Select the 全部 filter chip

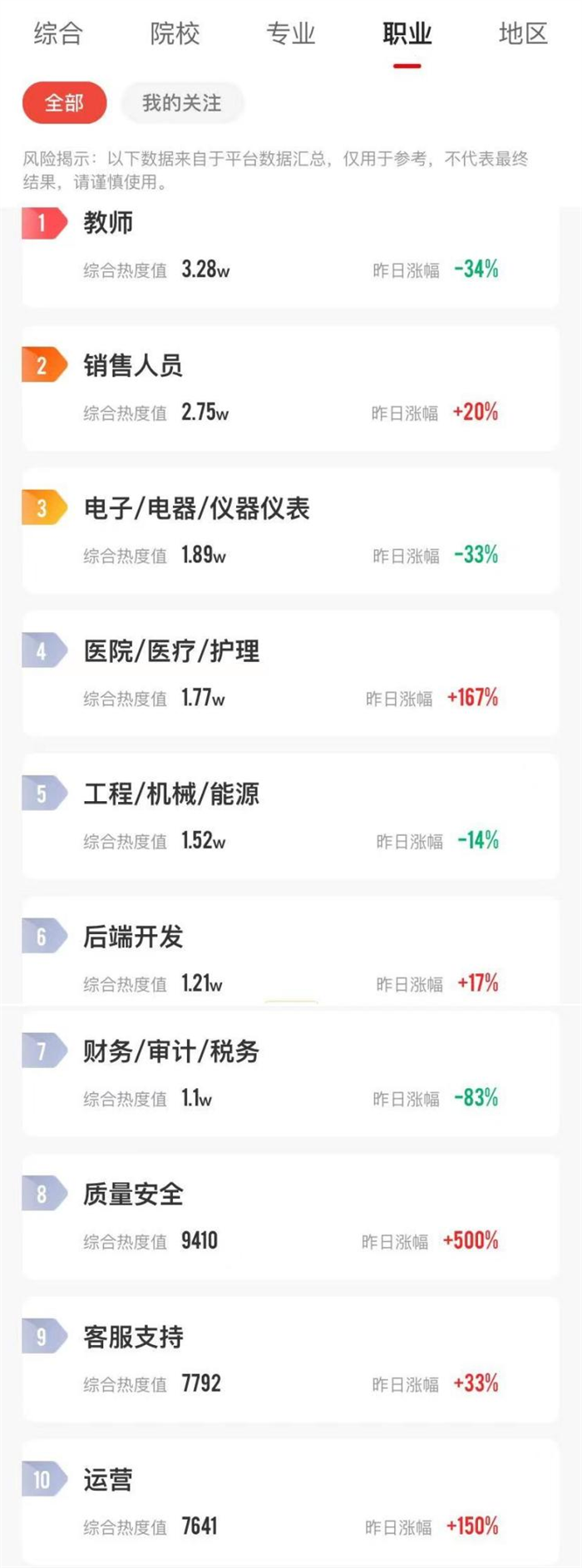64,103
